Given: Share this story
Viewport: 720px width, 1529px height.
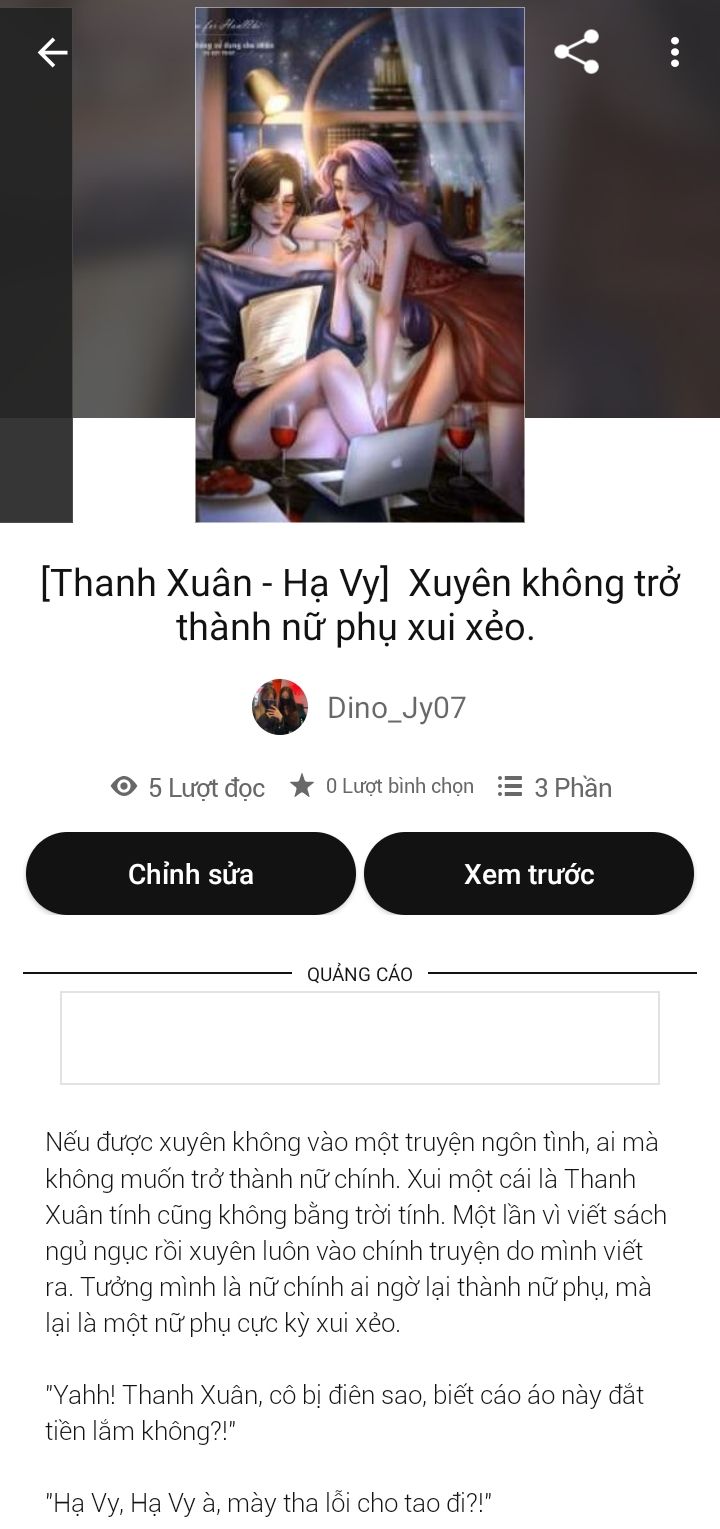Looking at the screenshot, I should point(576,52).
